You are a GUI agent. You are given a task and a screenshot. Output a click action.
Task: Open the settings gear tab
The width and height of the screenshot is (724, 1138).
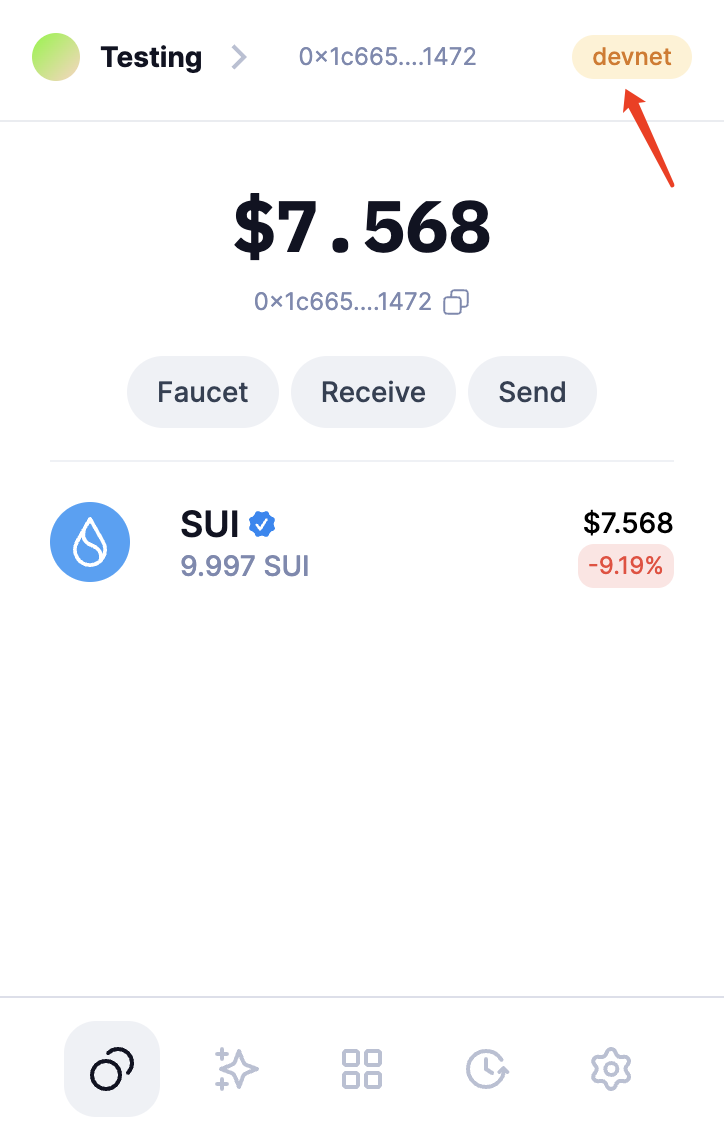click(610, 1069)
